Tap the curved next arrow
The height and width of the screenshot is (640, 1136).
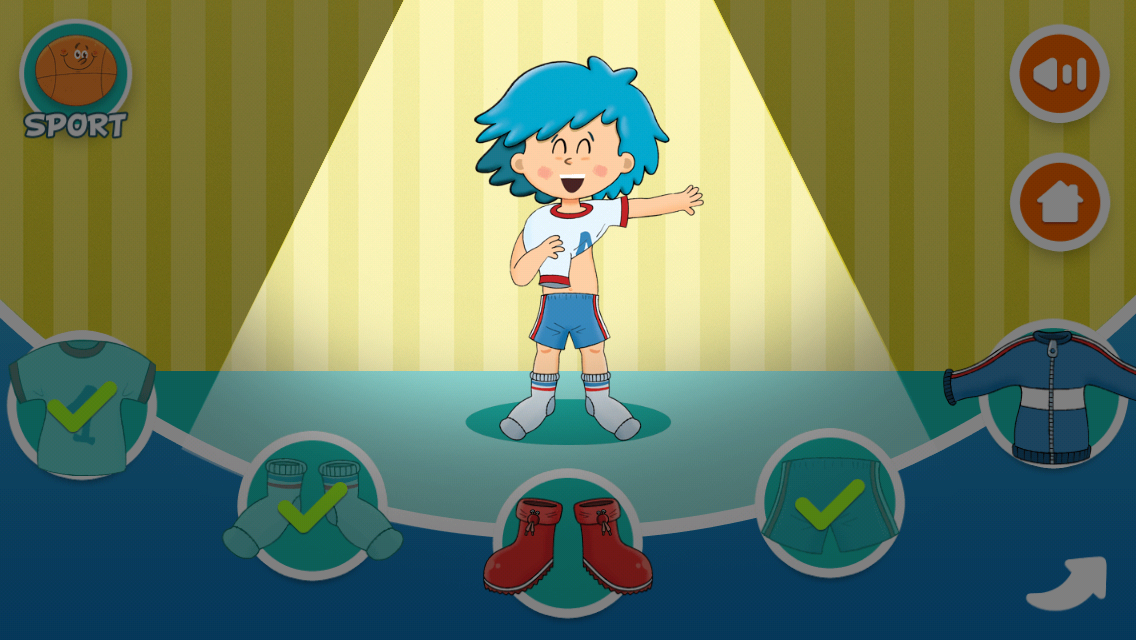1069,585
